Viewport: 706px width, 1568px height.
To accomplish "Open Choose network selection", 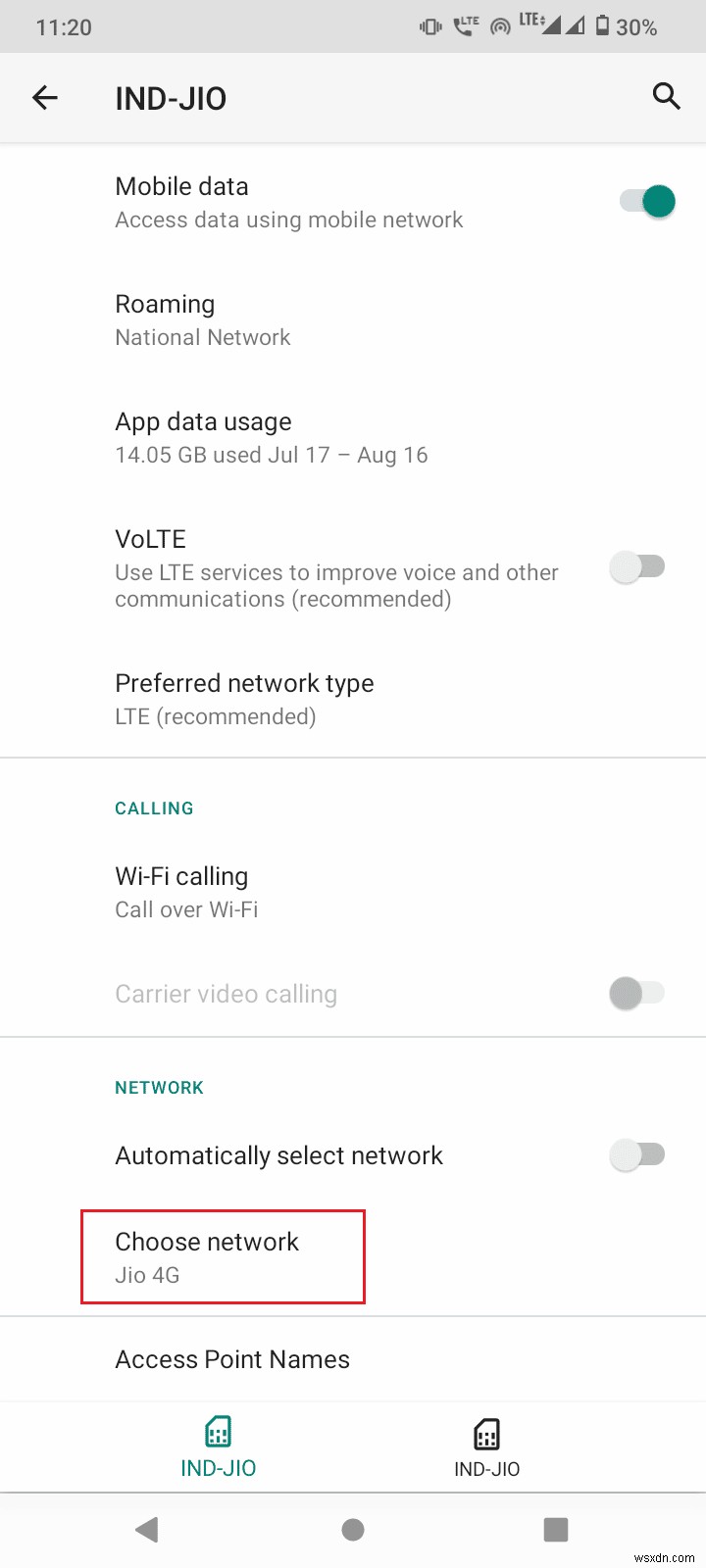I will click(x=223, y=1256).
